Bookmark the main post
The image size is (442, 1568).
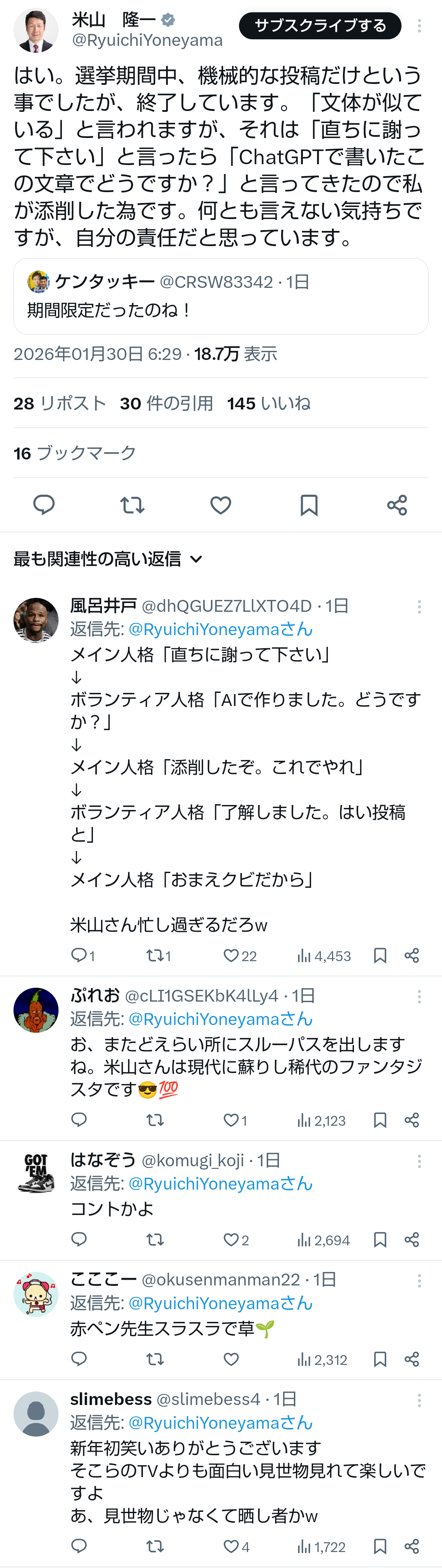tap(309, 505)
